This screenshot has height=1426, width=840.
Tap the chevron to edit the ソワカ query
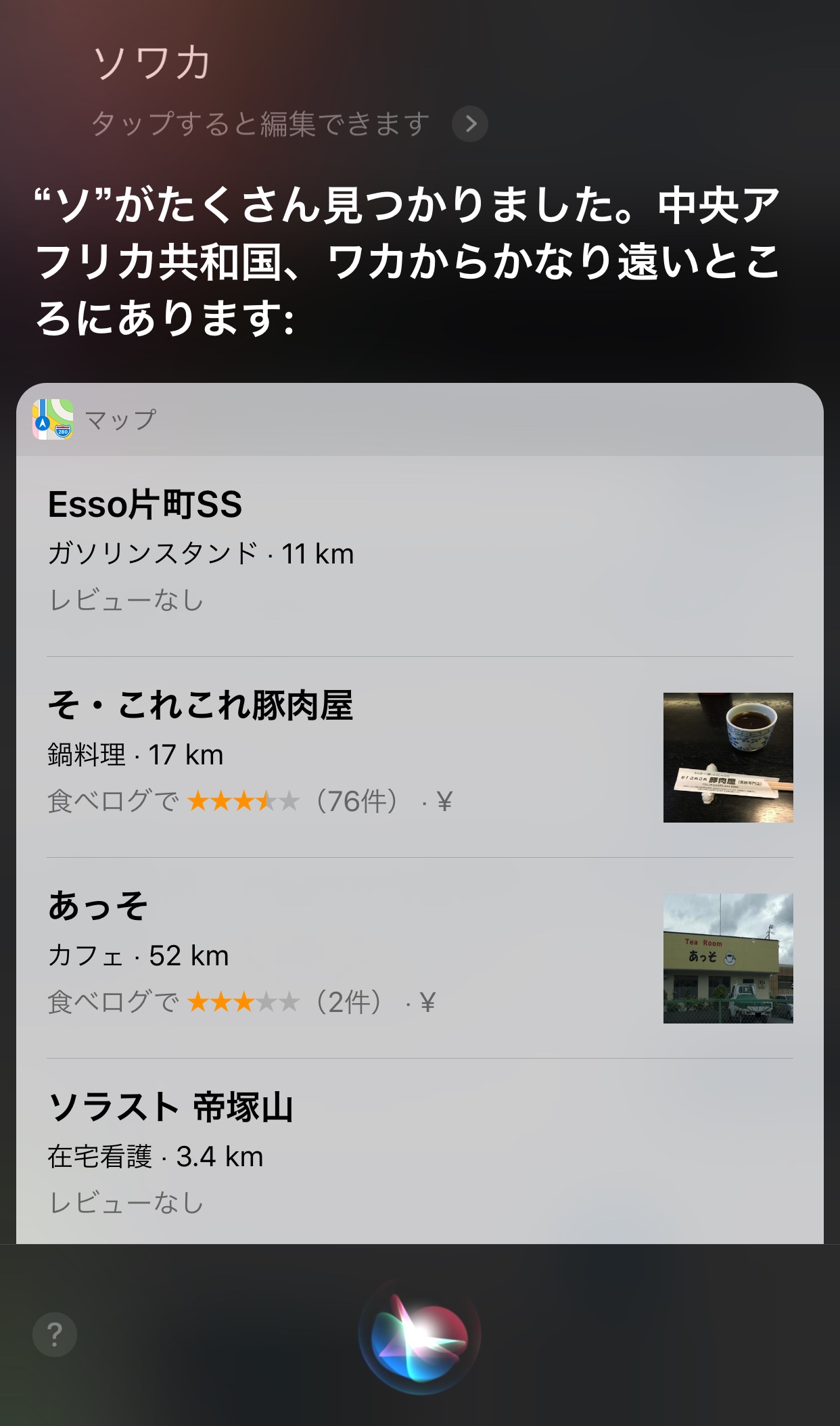pos(470,124)
